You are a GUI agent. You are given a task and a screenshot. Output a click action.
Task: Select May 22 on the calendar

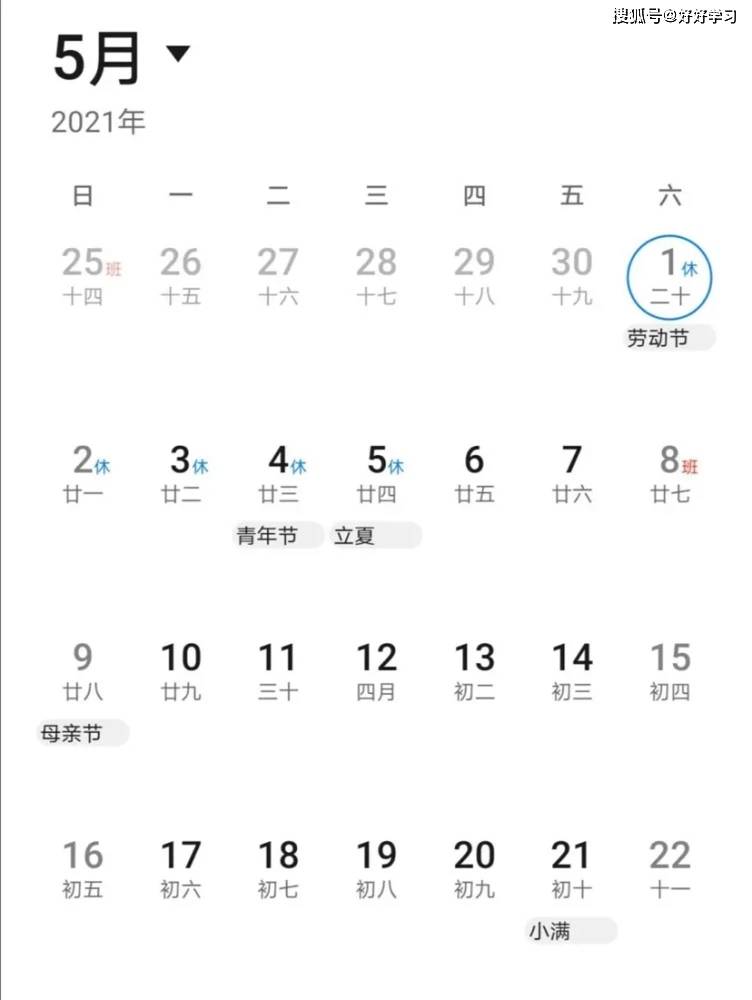[x=669, y=867]
